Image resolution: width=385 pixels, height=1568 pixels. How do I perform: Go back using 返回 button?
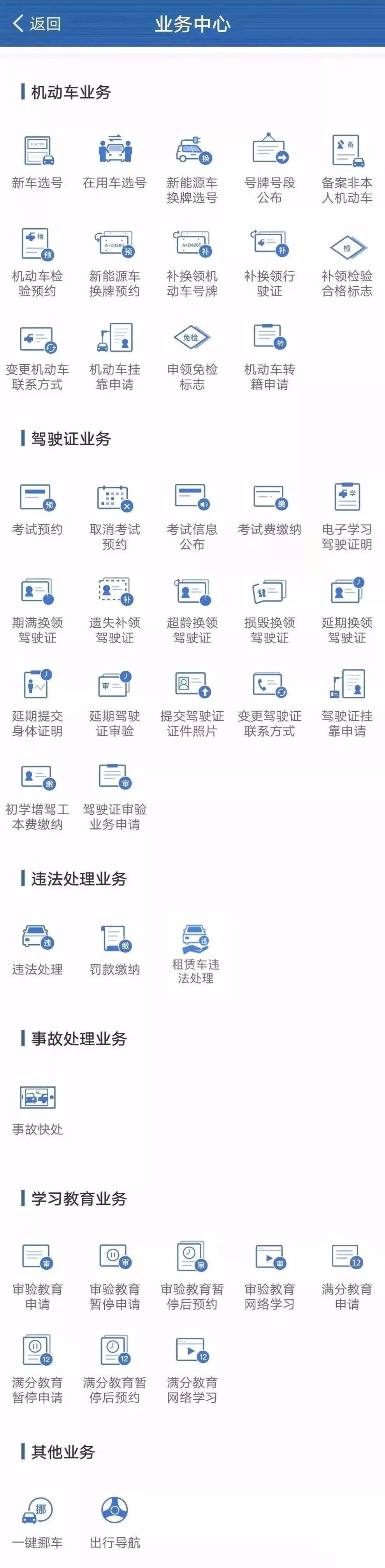click(x=37, y=24)
